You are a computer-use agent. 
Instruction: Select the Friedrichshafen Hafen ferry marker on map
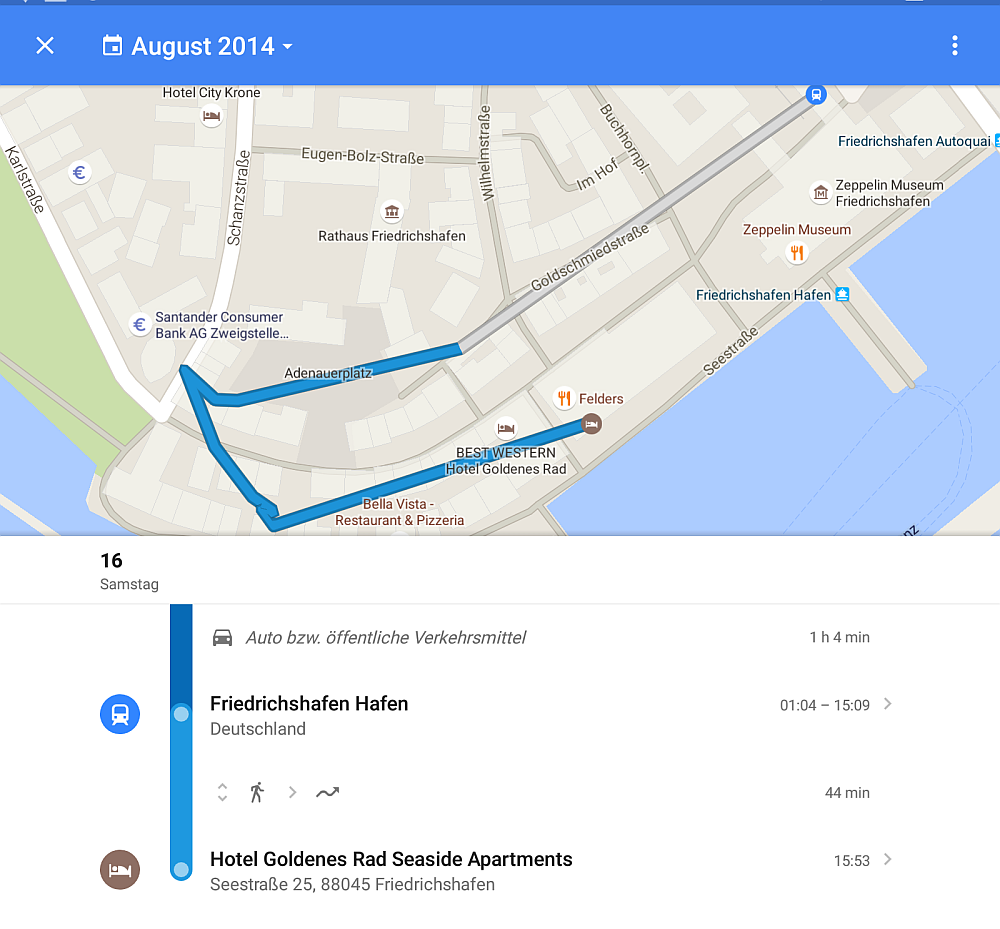tap(842, 294)
